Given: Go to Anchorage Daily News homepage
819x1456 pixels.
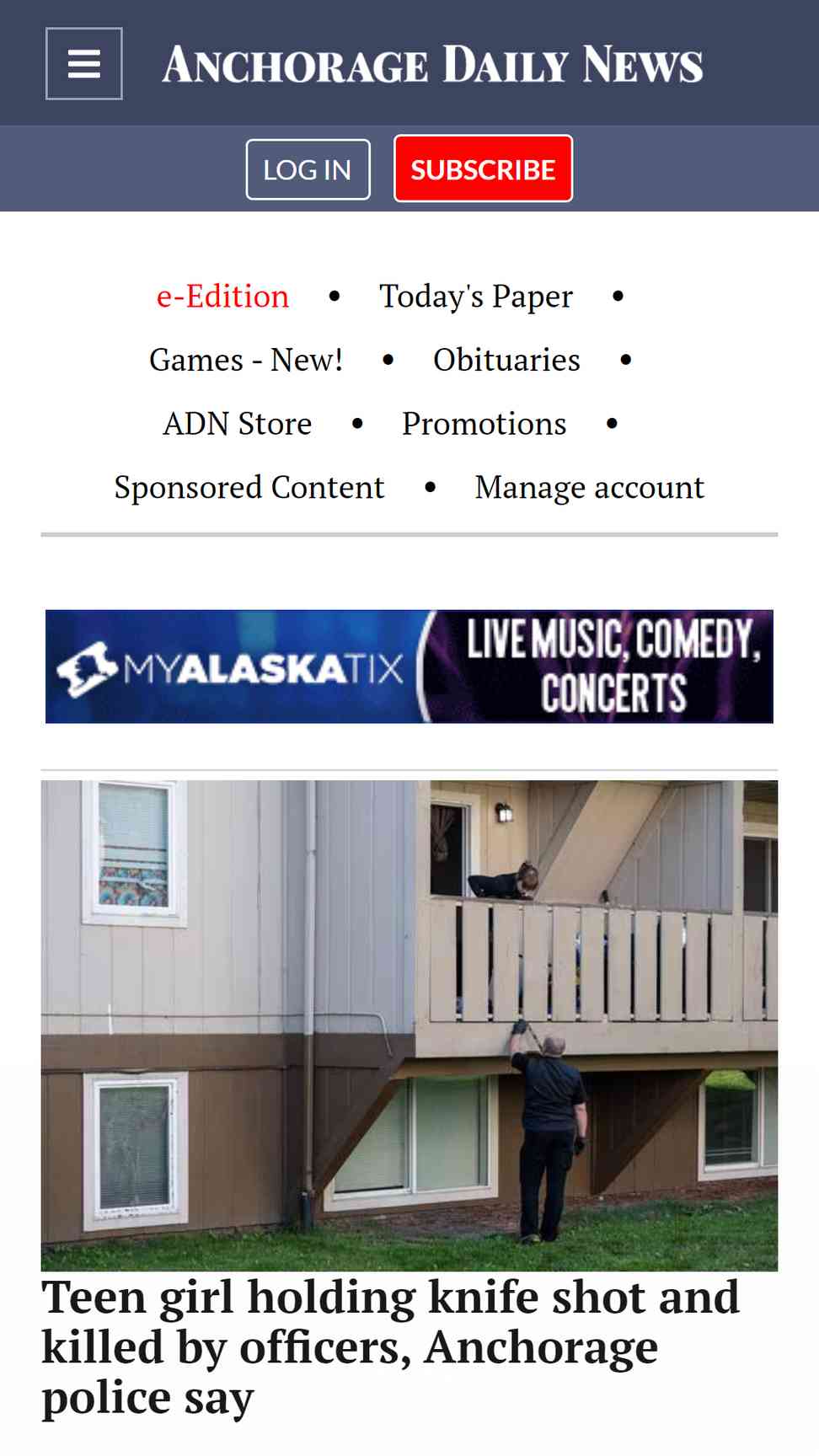Looking at the screenshot, I should pyautogui.click(x=432, y=65).
